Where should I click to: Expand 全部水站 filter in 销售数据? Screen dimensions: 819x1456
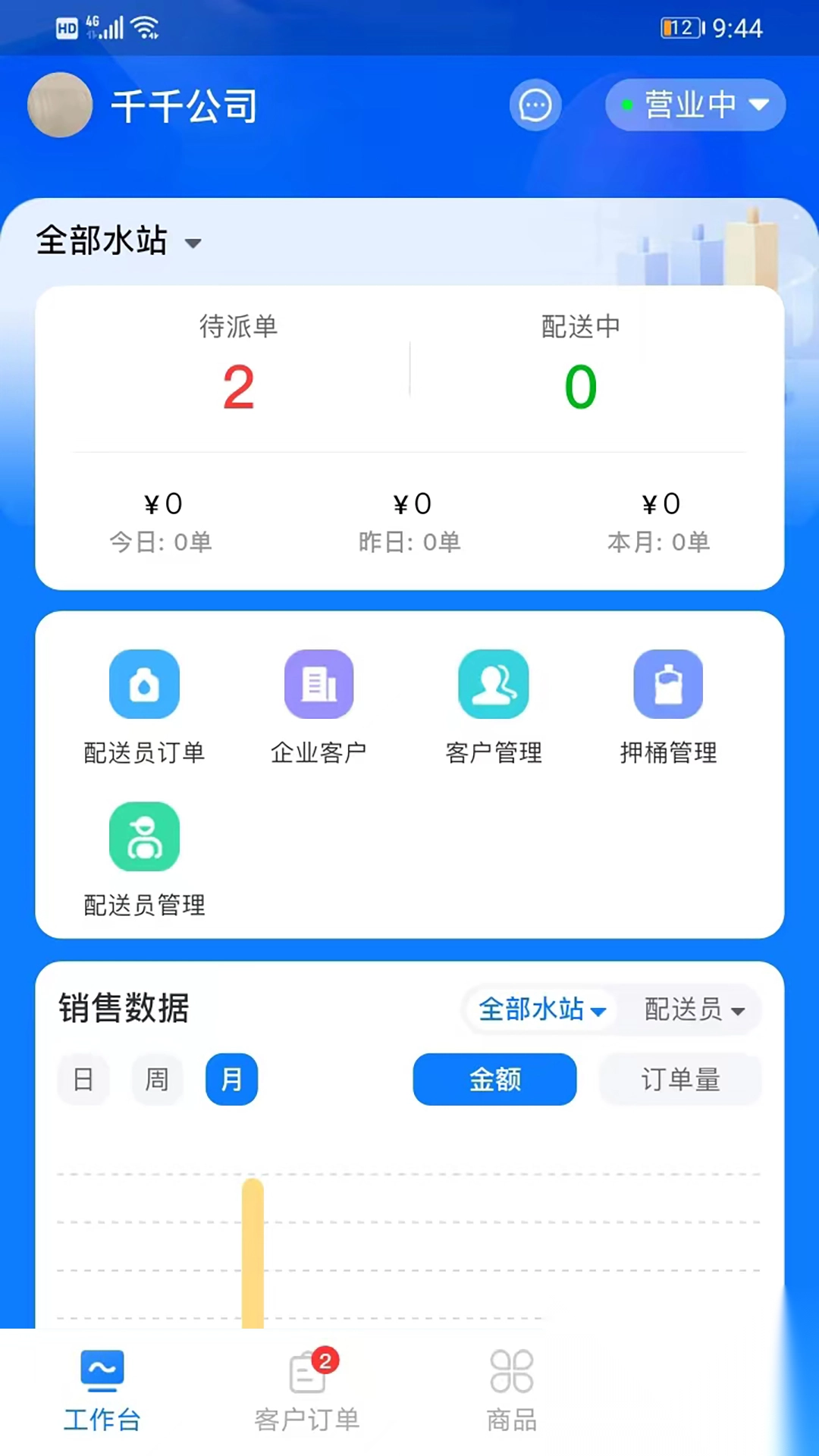(x=541, y=1009)
